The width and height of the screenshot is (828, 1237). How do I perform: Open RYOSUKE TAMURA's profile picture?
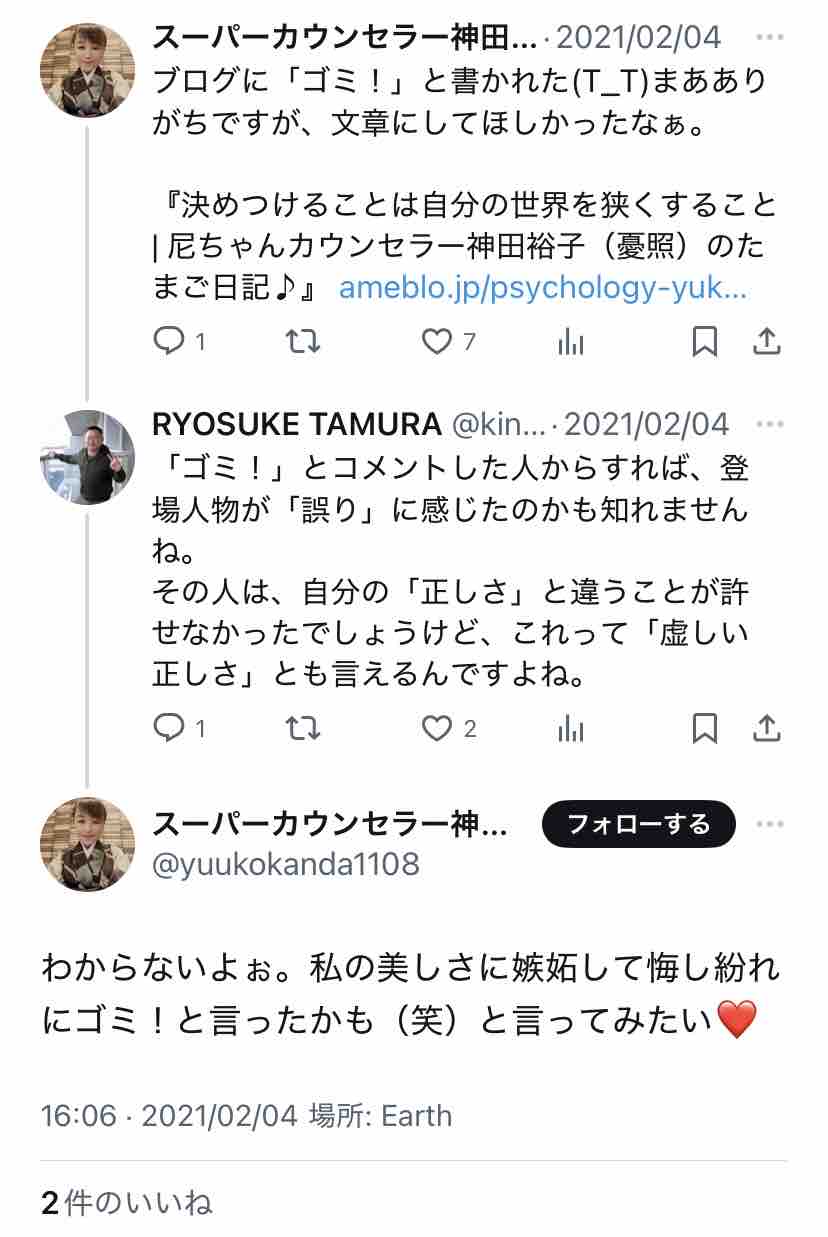87,457
